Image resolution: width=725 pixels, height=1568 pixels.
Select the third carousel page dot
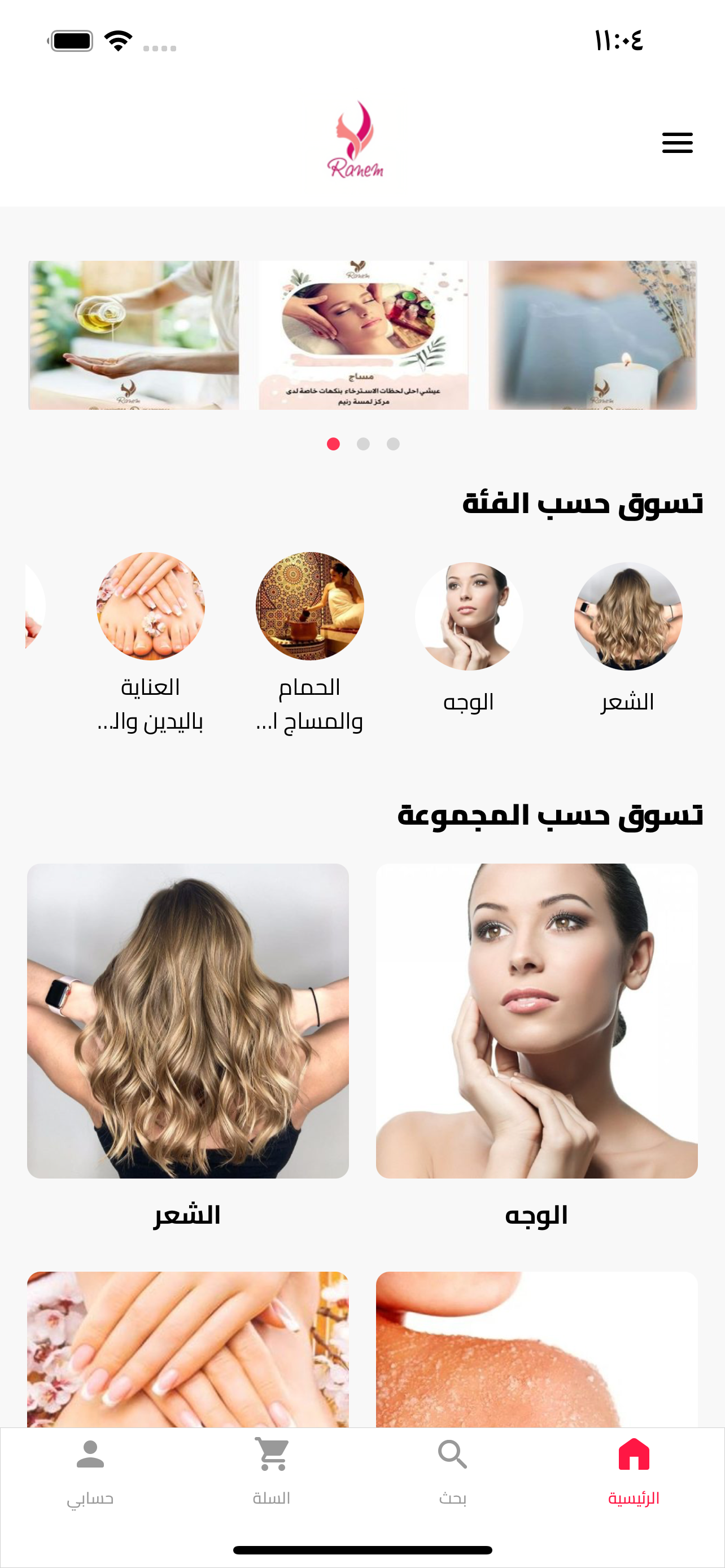(392, 445)
